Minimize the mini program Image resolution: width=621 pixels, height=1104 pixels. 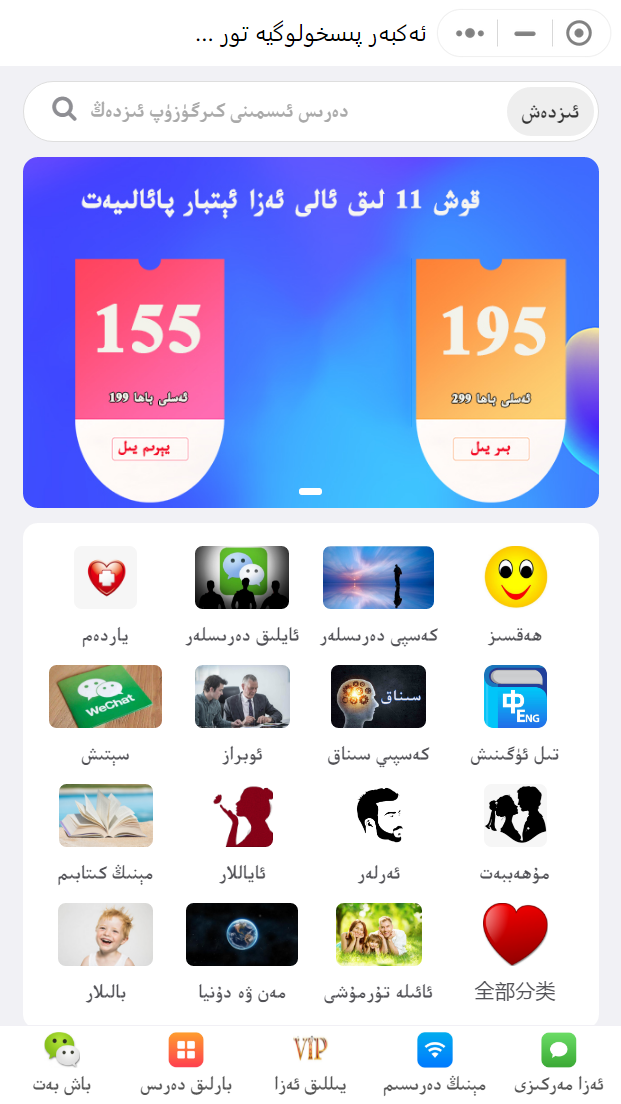(x=525, y=33)
